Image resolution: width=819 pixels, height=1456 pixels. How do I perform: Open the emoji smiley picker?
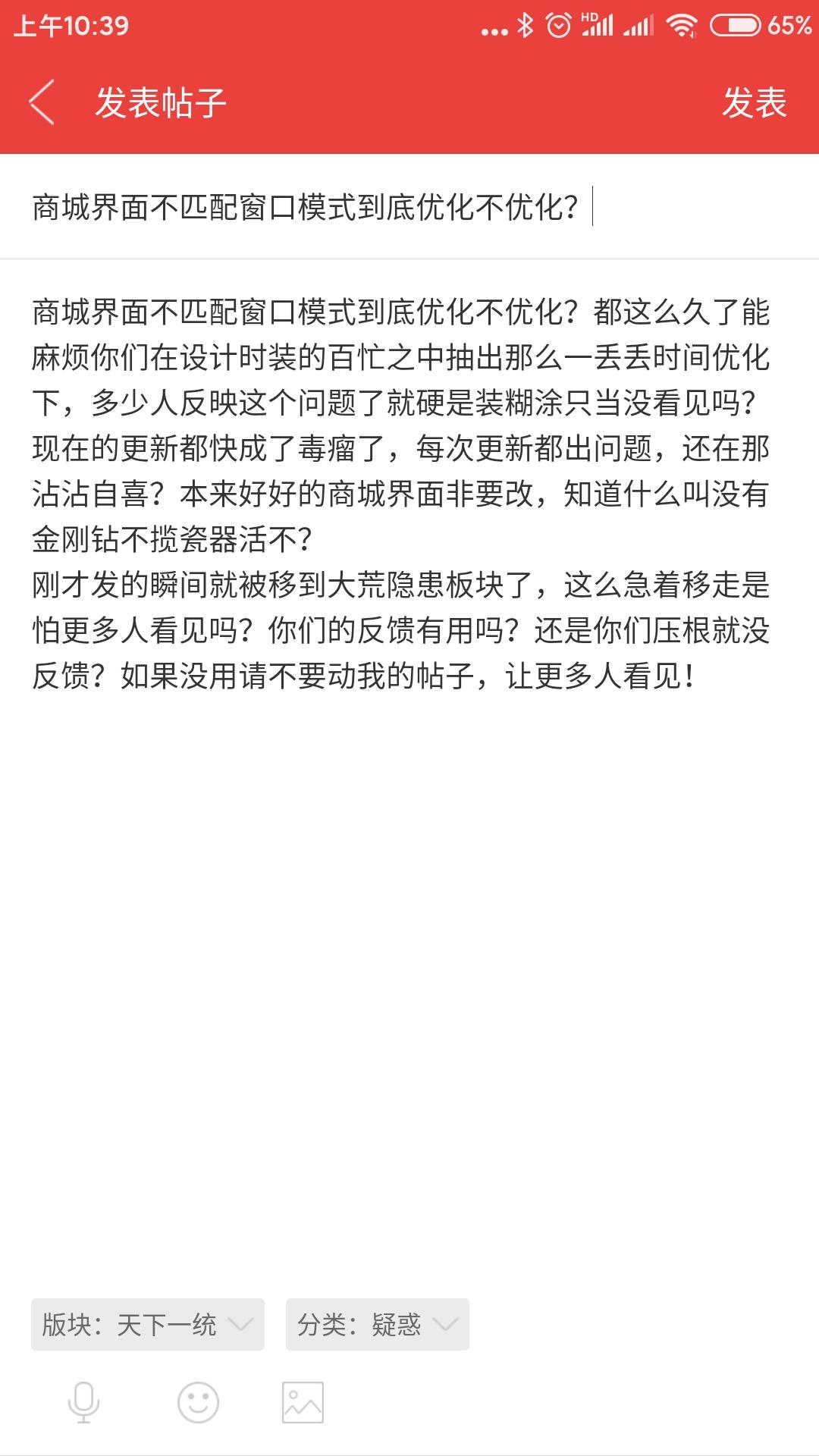click(198, 1402)
